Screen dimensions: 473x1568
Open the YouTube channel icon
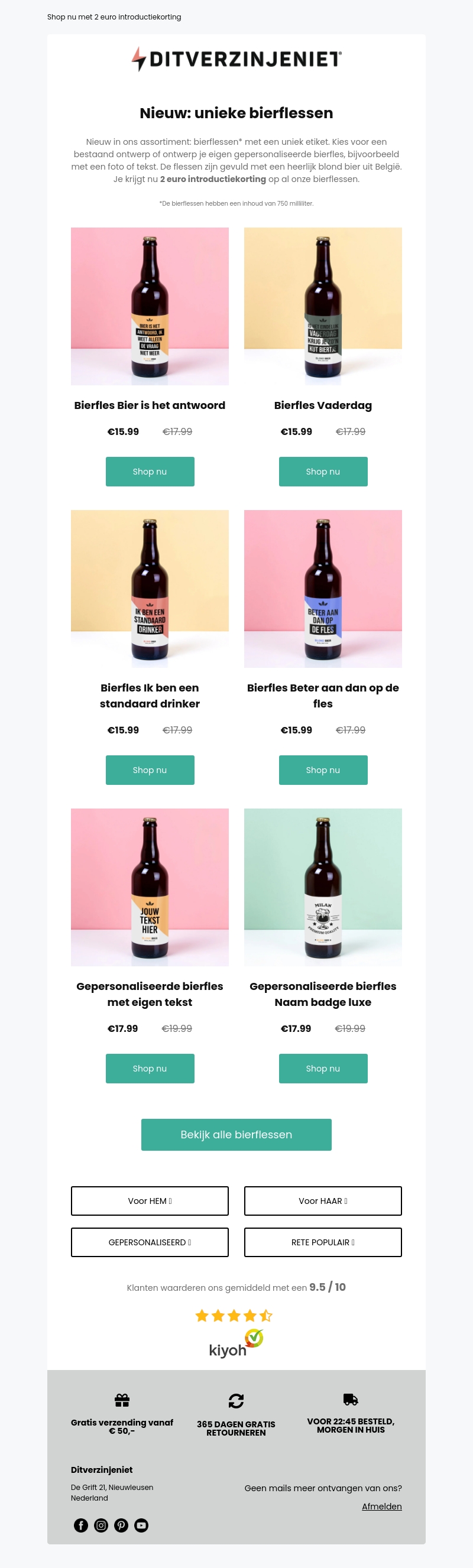[141, 1525]
